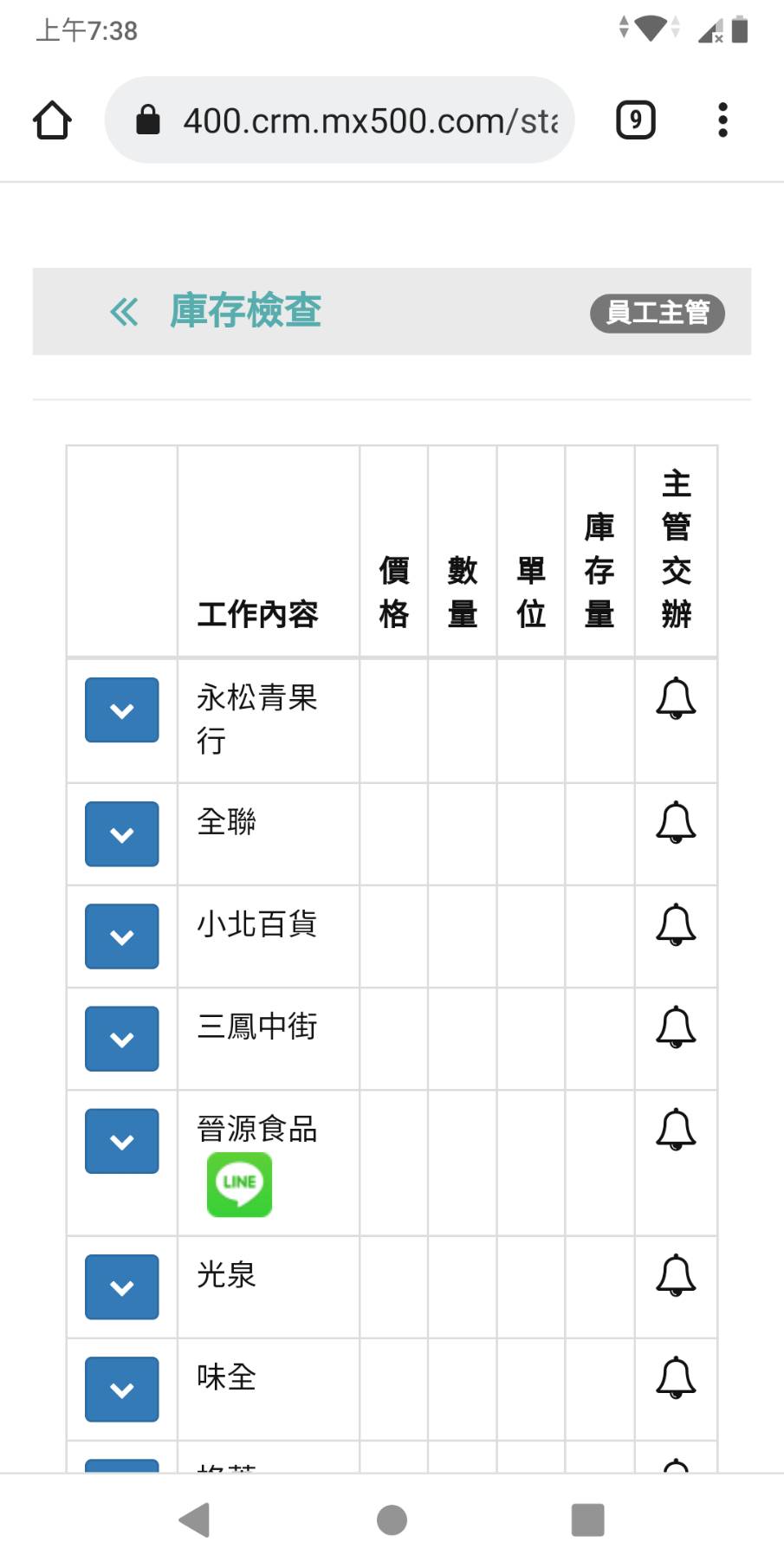Image resolution: width=784 pixels, height=1568 pixels.
Task: Expand the 全聯 row
Action: pyautogui.click(x=121, y=834)
